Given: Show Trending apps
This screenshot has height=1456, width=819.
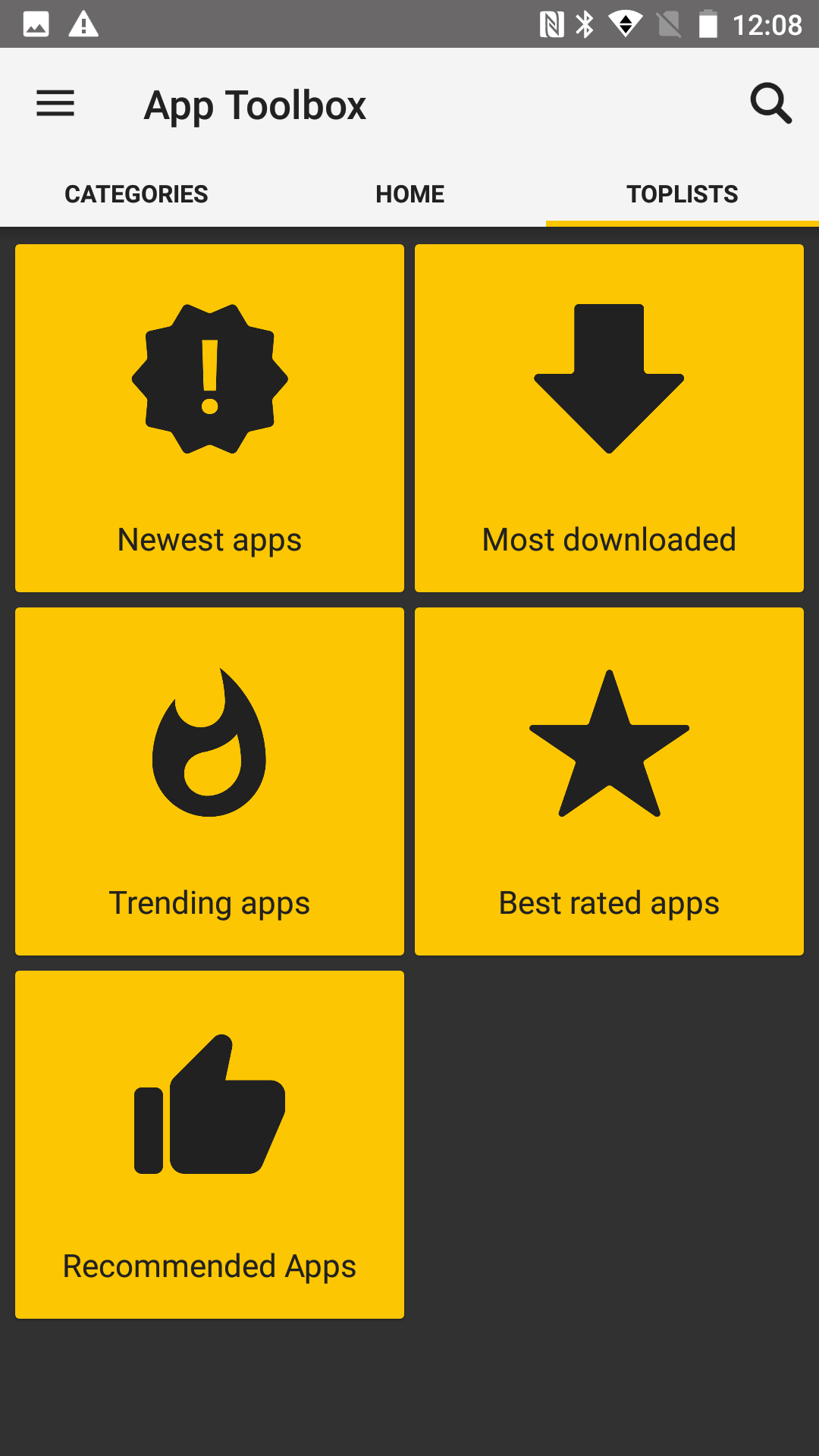Looking at the screenshot, I should point(209,781).
